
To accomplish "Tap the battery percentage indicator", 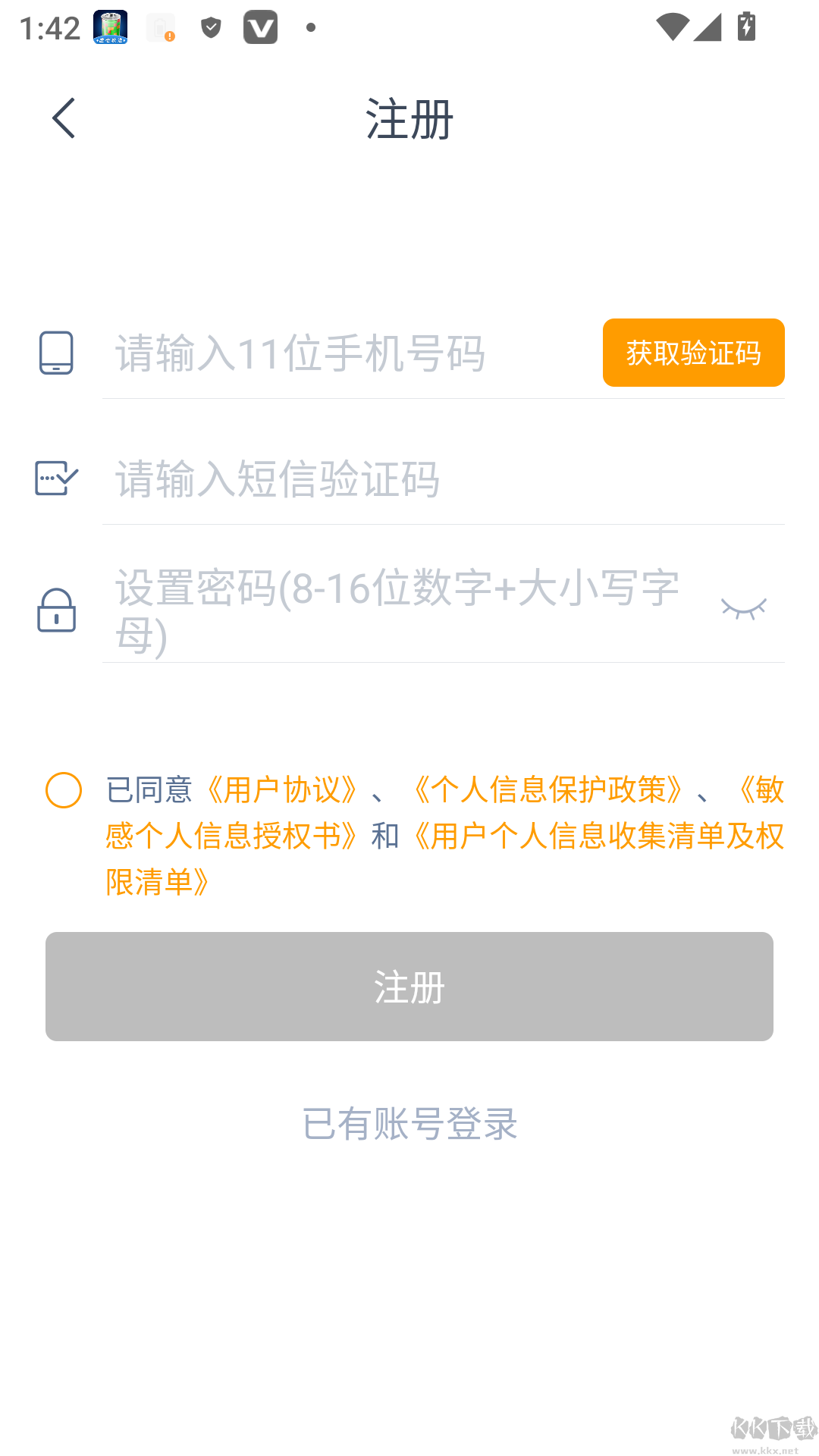I will [747, 27].
